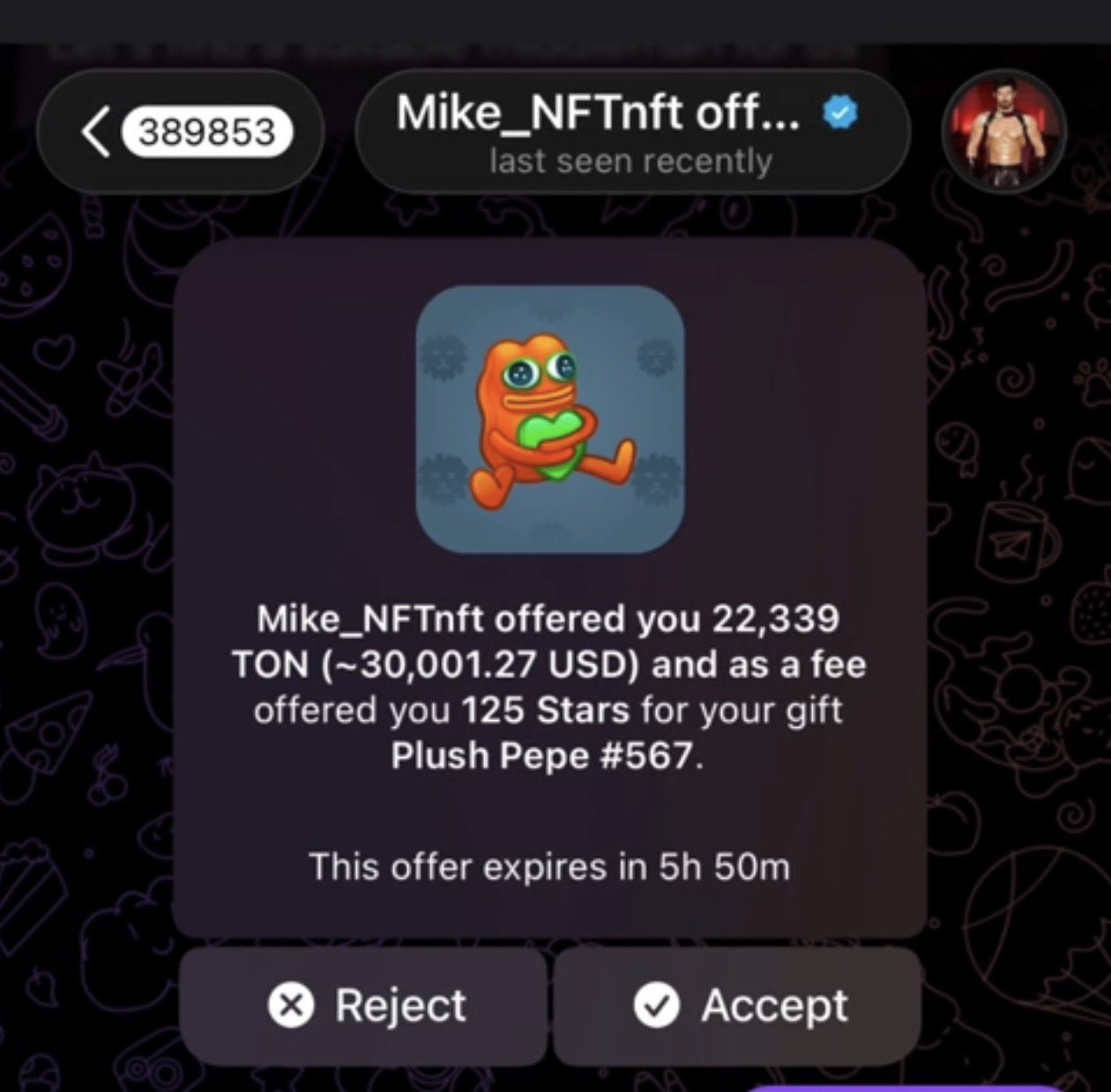Reject the Plush Pepe offer
1111x1092 pixels.
click(364, 1006)
